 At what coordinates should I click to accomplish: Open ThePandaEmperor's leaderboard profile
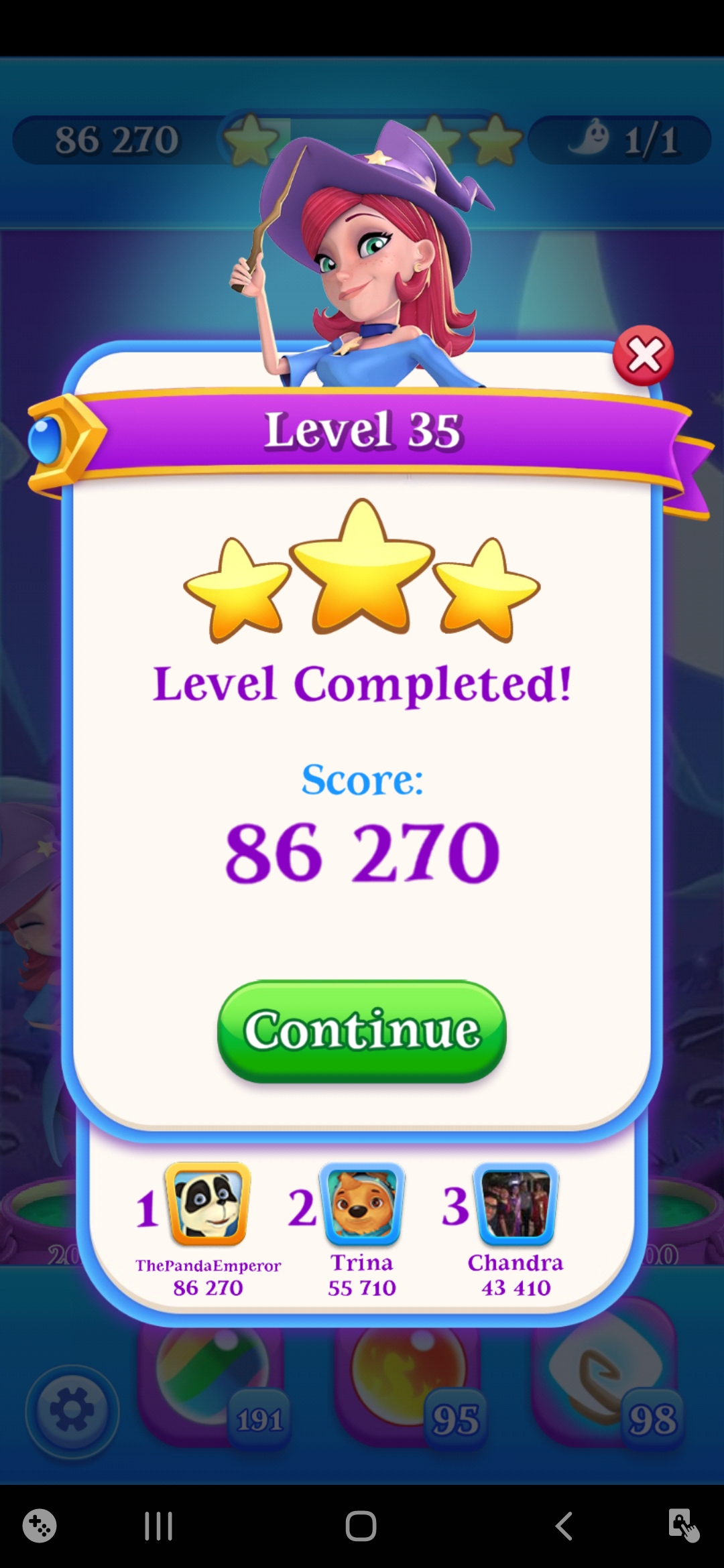[208, 1204]
